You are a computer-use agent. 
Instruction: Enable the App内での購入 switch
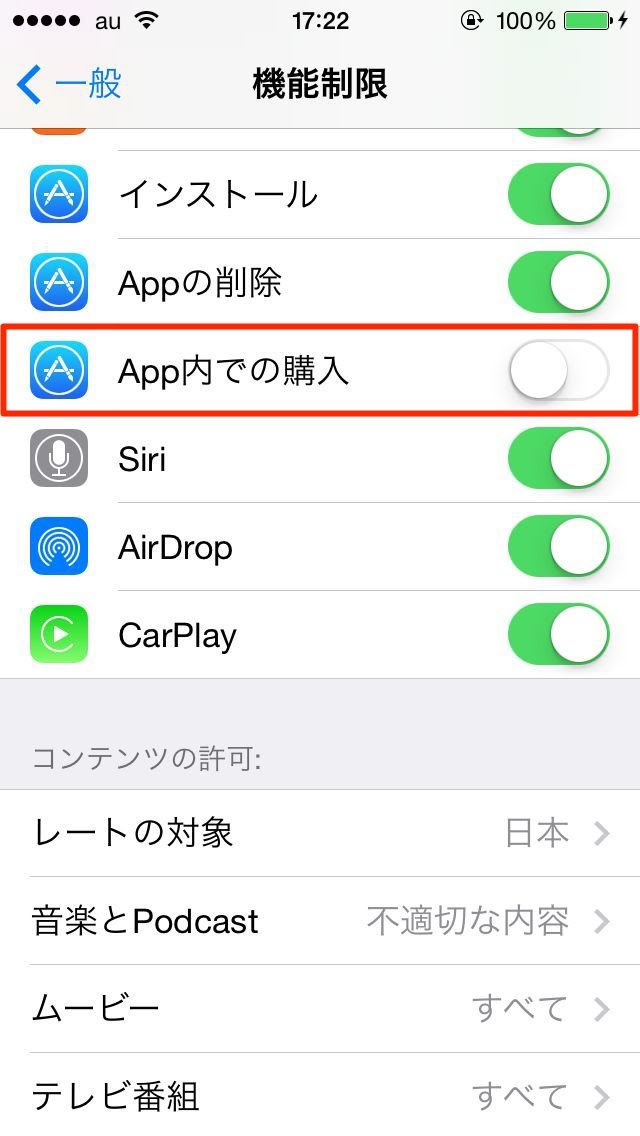click(558, 371)
